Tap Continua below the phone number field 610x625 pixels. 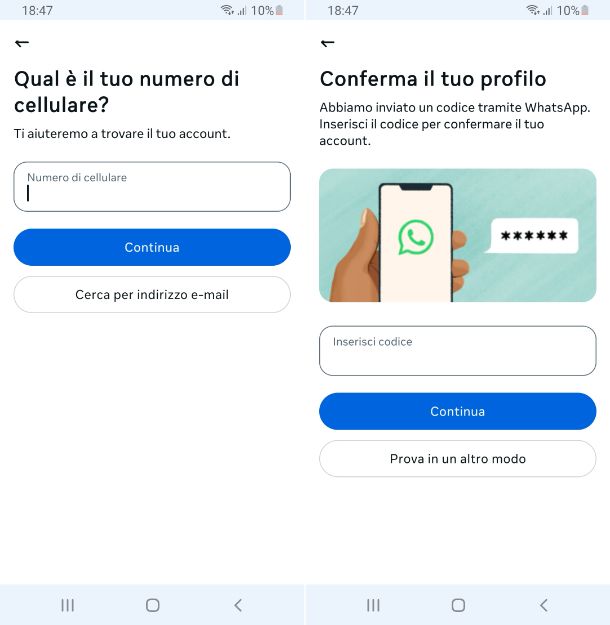pyautogui.click(x=152, y=247)
